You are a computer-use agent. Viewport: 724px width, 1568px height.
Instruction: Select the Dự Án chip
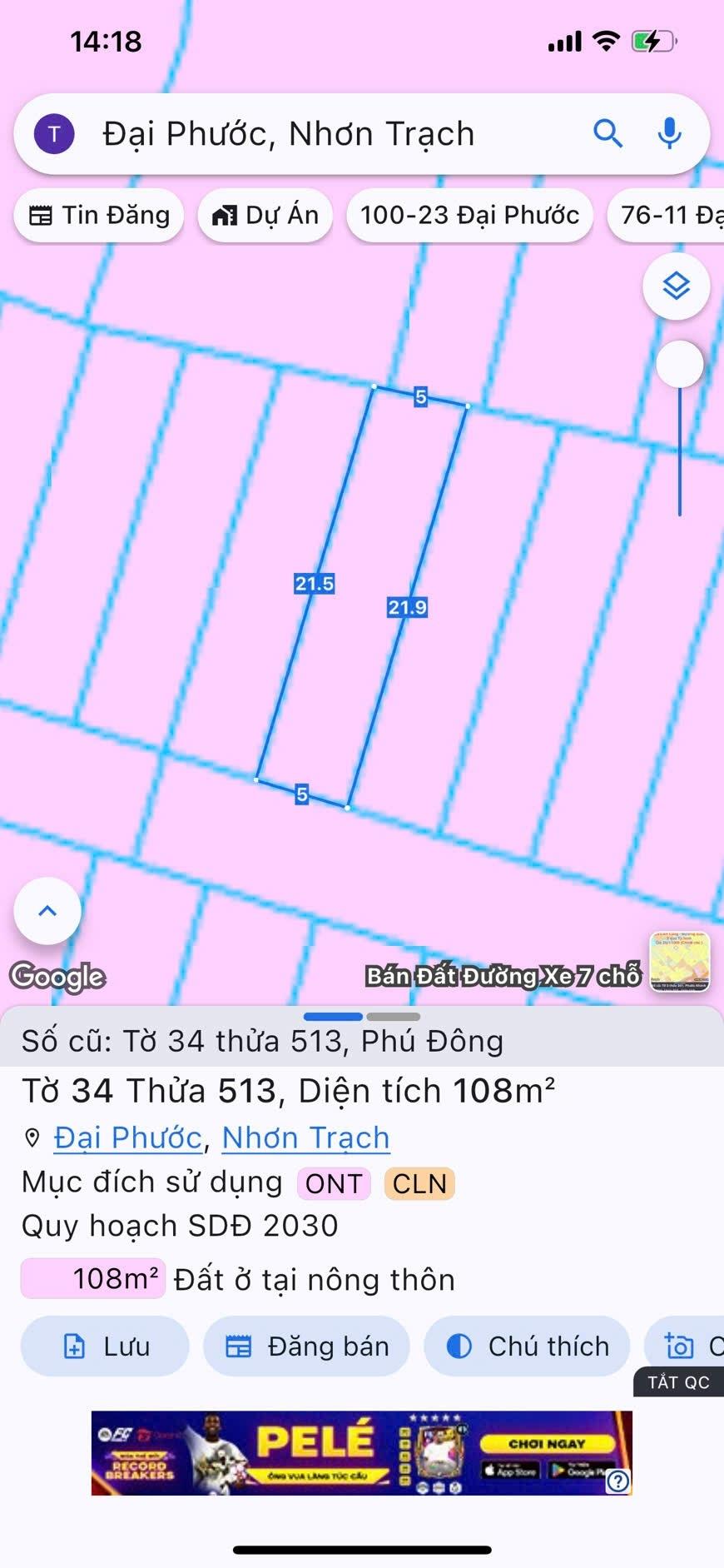click(x=265, y=216)
